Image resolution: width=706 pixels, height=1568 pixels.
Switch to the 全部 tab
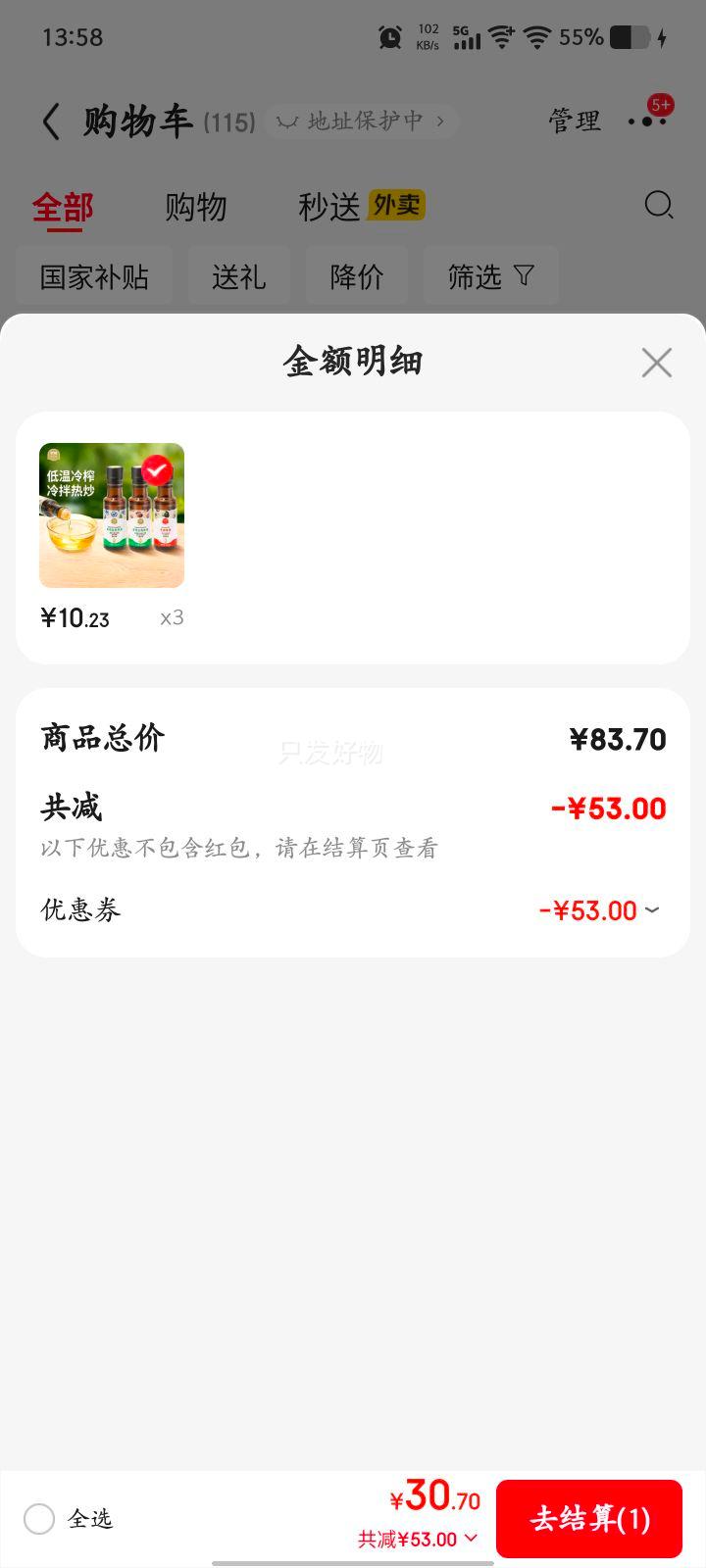click(63, 208)
